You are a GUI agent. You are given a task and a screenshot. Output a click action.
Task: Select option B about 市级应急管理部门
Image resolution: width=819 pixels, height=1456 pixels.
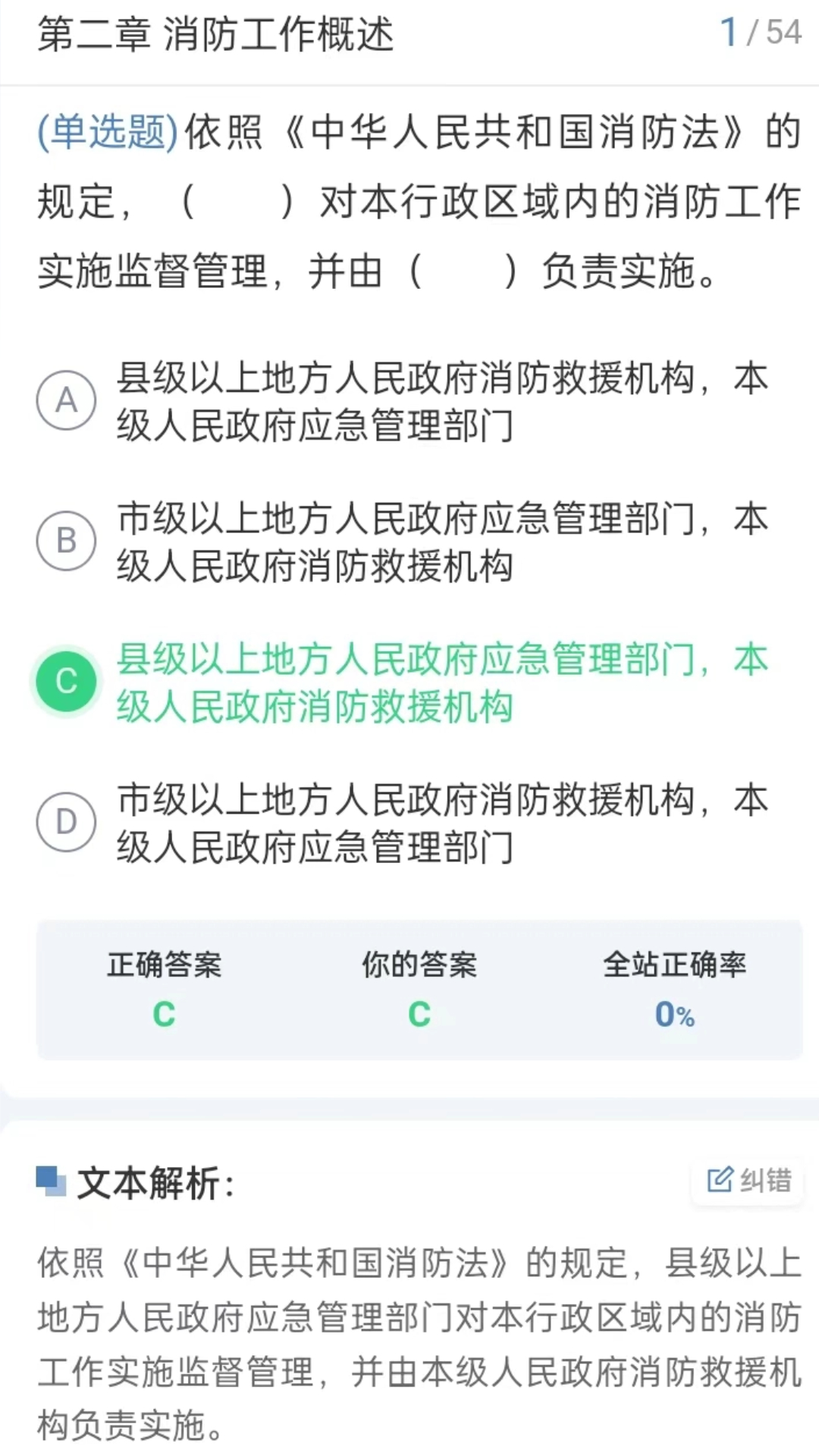click(x=440, y=540)
